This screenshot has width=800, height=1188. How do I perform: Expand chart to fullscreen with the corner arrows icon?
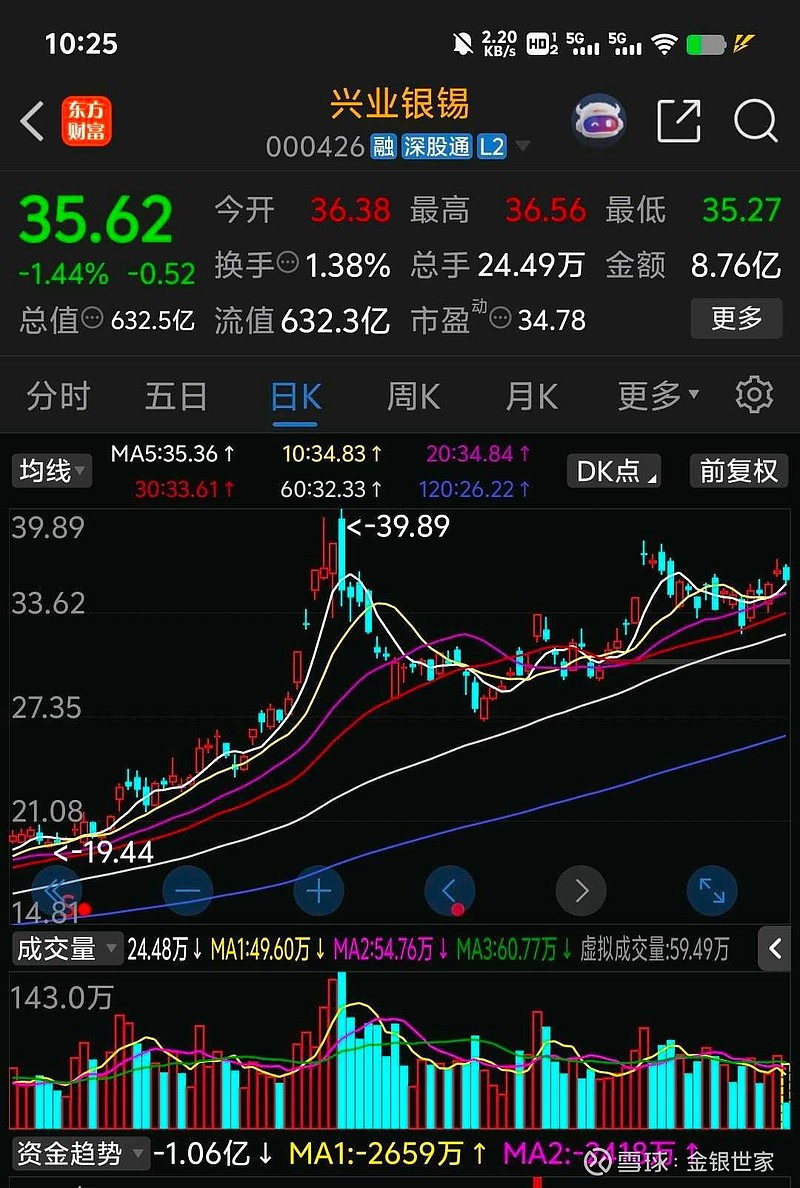click(x=712, y=891)
